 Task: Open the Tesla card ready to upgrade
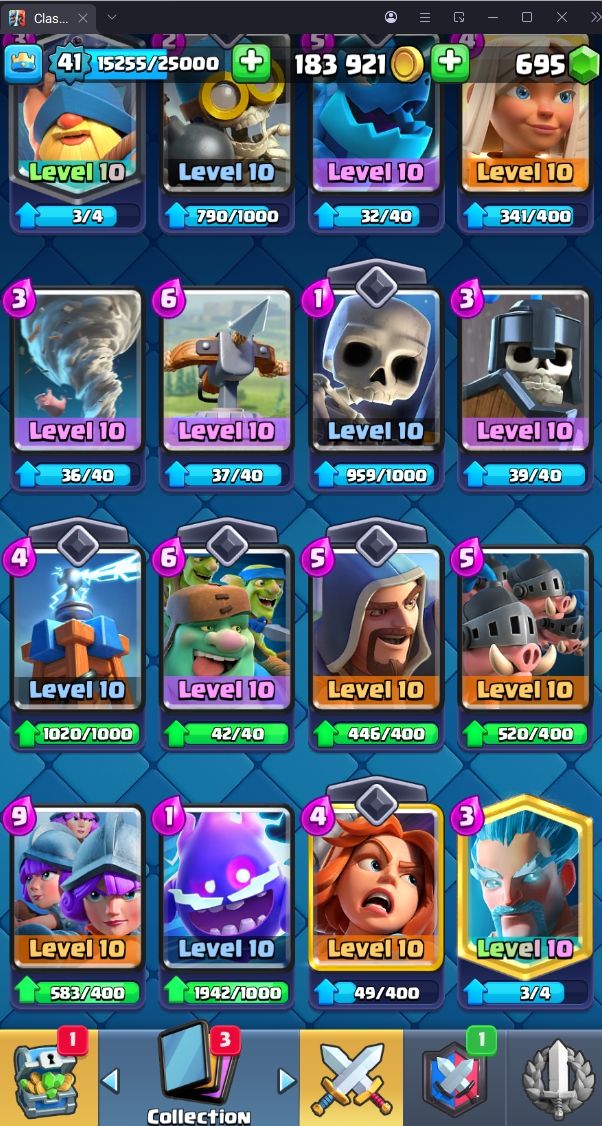(78, 629)
